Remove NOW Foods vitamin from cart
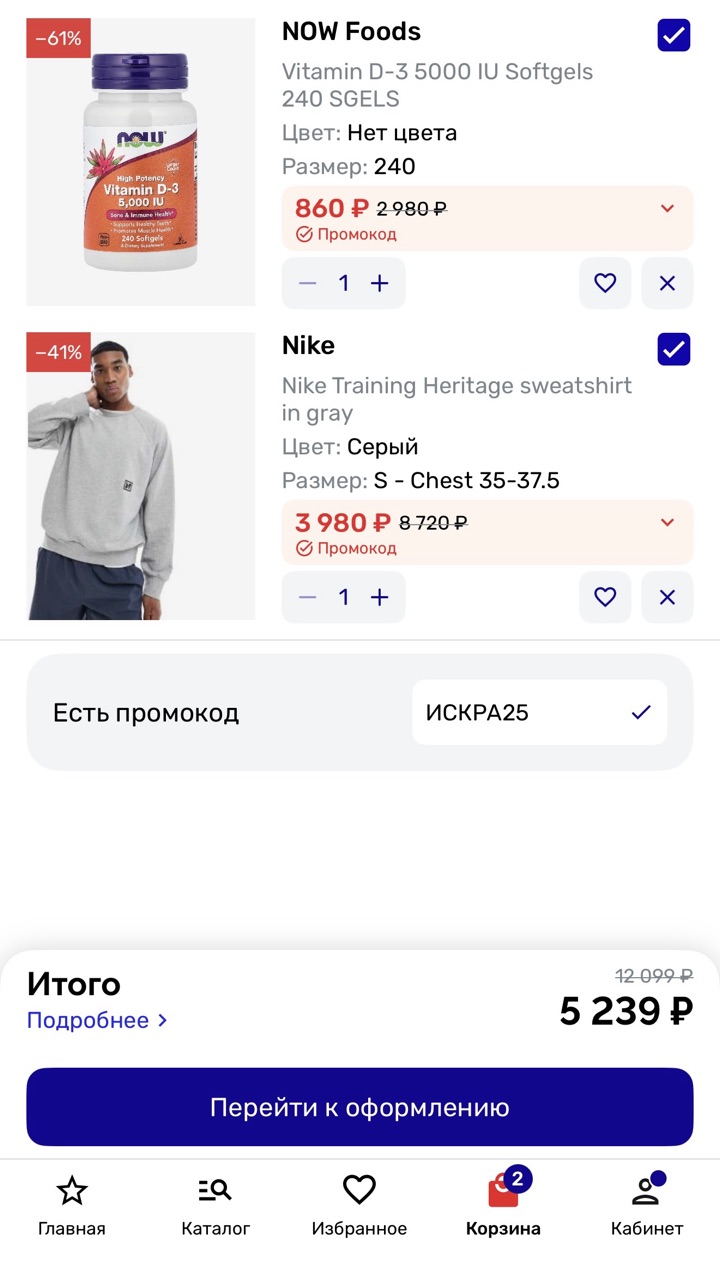The image size is (720, 1280). click(x=667, y=283)
